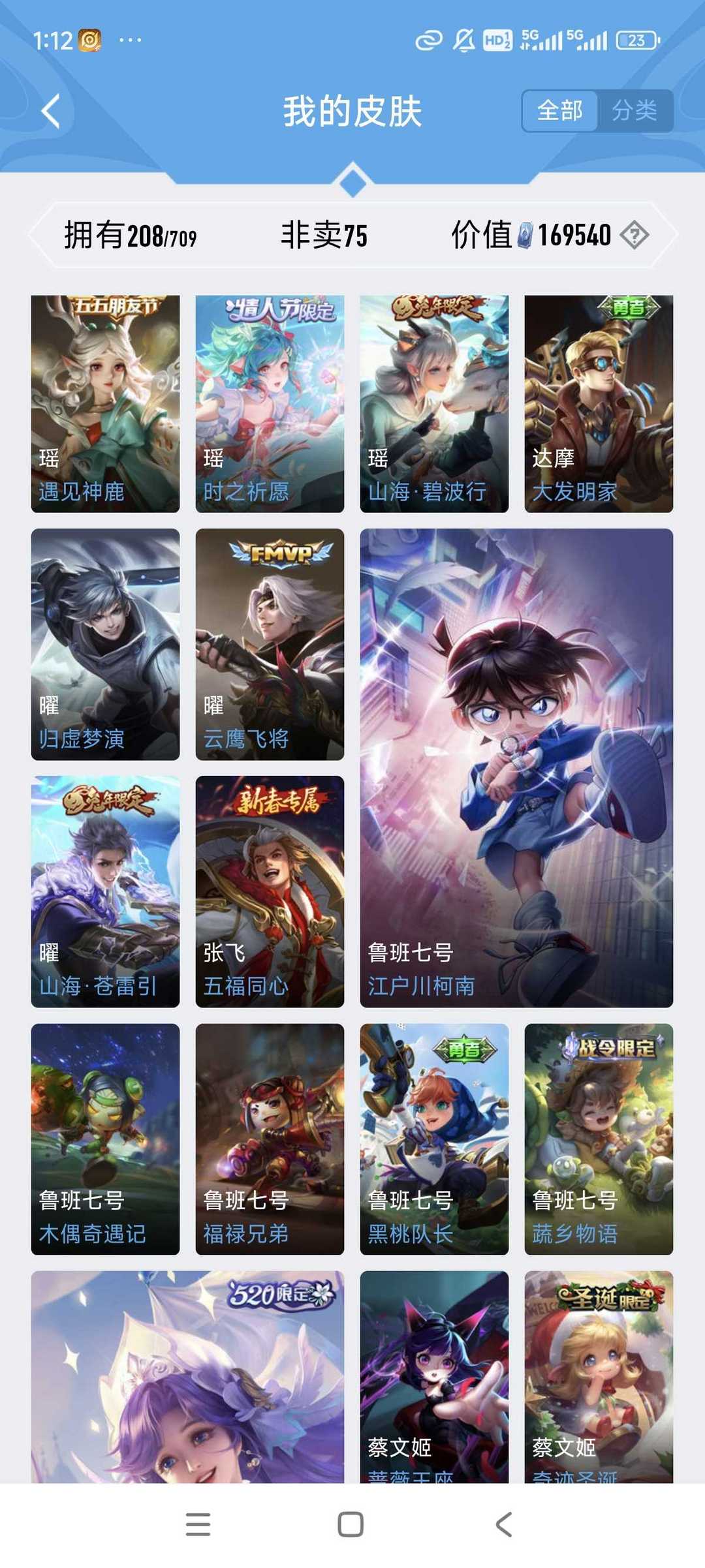Open 鲁班七号 黑桃队长 skin
Viewport: 705px width, 1568px height.
434,1139
